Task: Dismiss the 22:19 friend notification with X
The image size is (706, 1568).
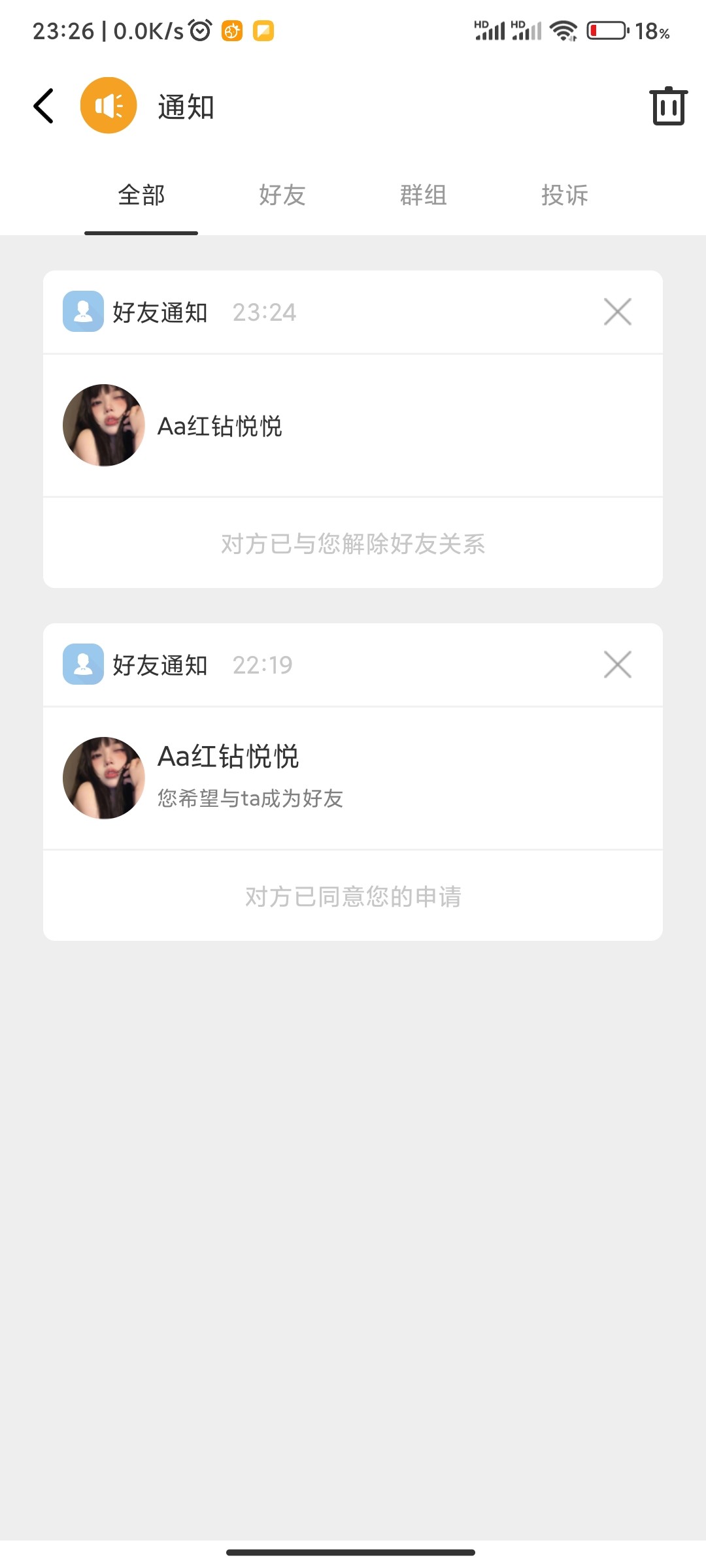Action: click(x=617, y=664)
